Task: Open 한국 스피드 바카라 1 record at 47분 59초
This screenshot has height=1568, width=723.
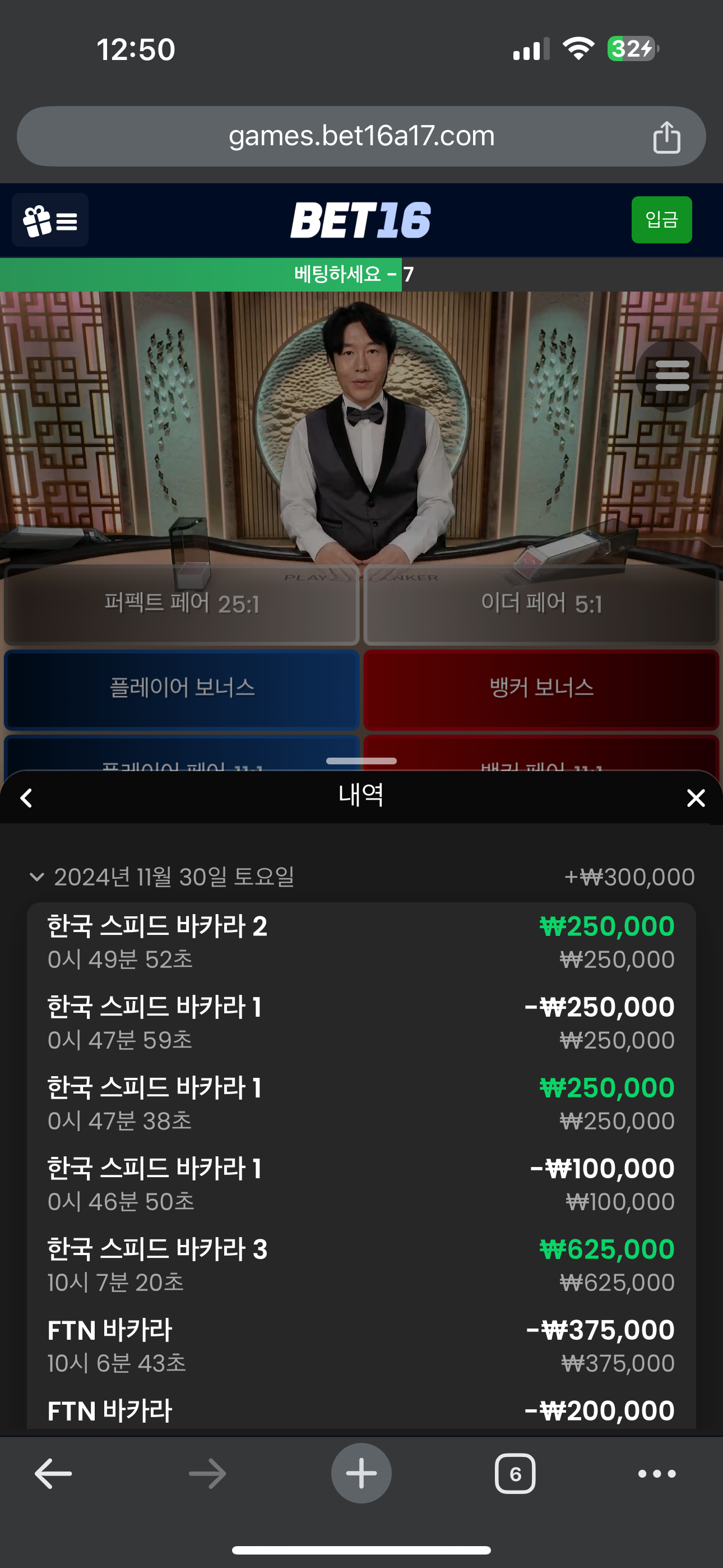Action: click(361, 1022)
